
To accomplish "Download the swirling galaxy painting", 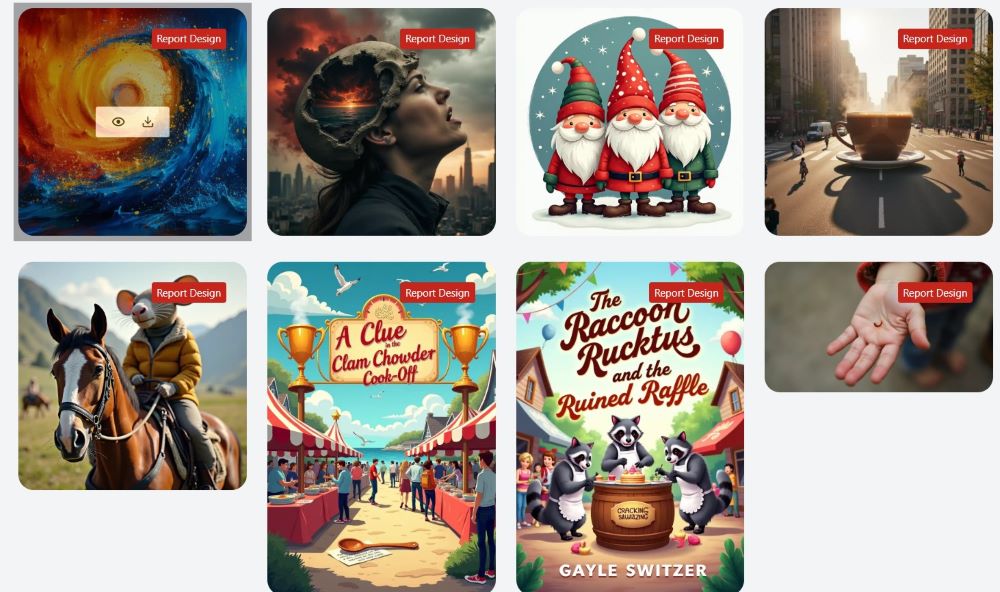I will click(x=148, y=122).
